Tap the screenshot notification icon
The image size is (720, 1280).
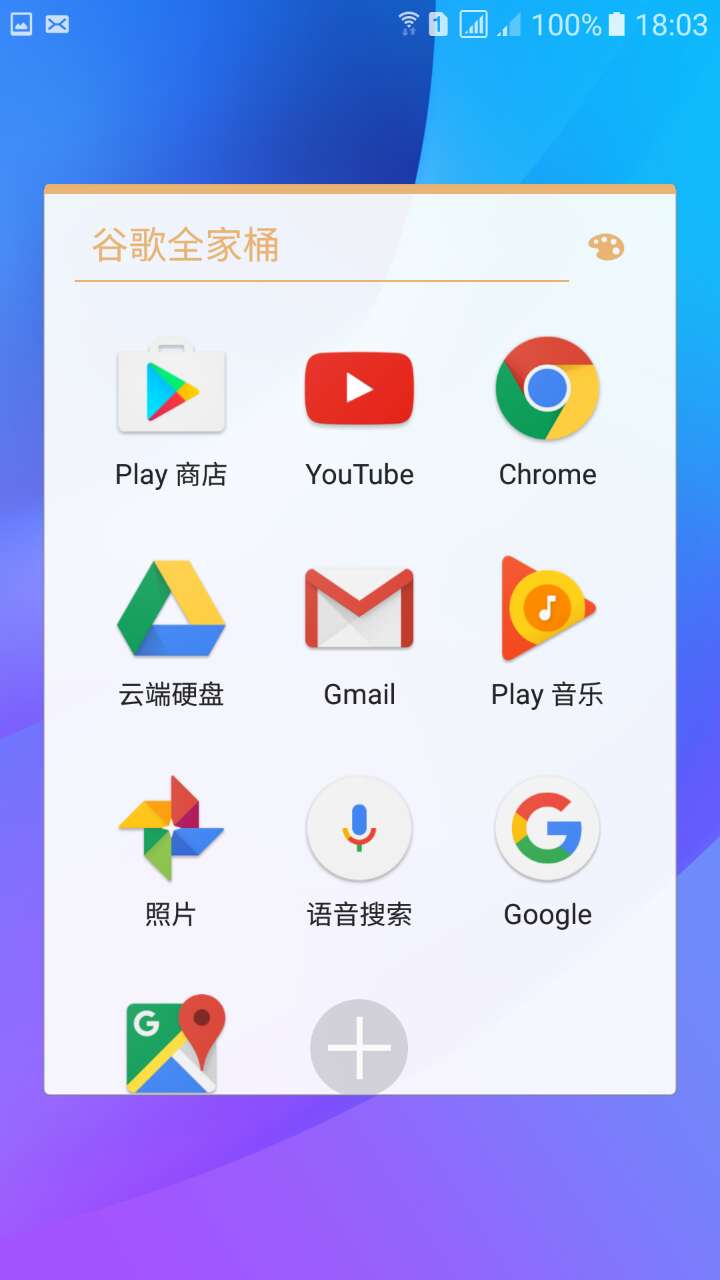[x=20, y=22]
